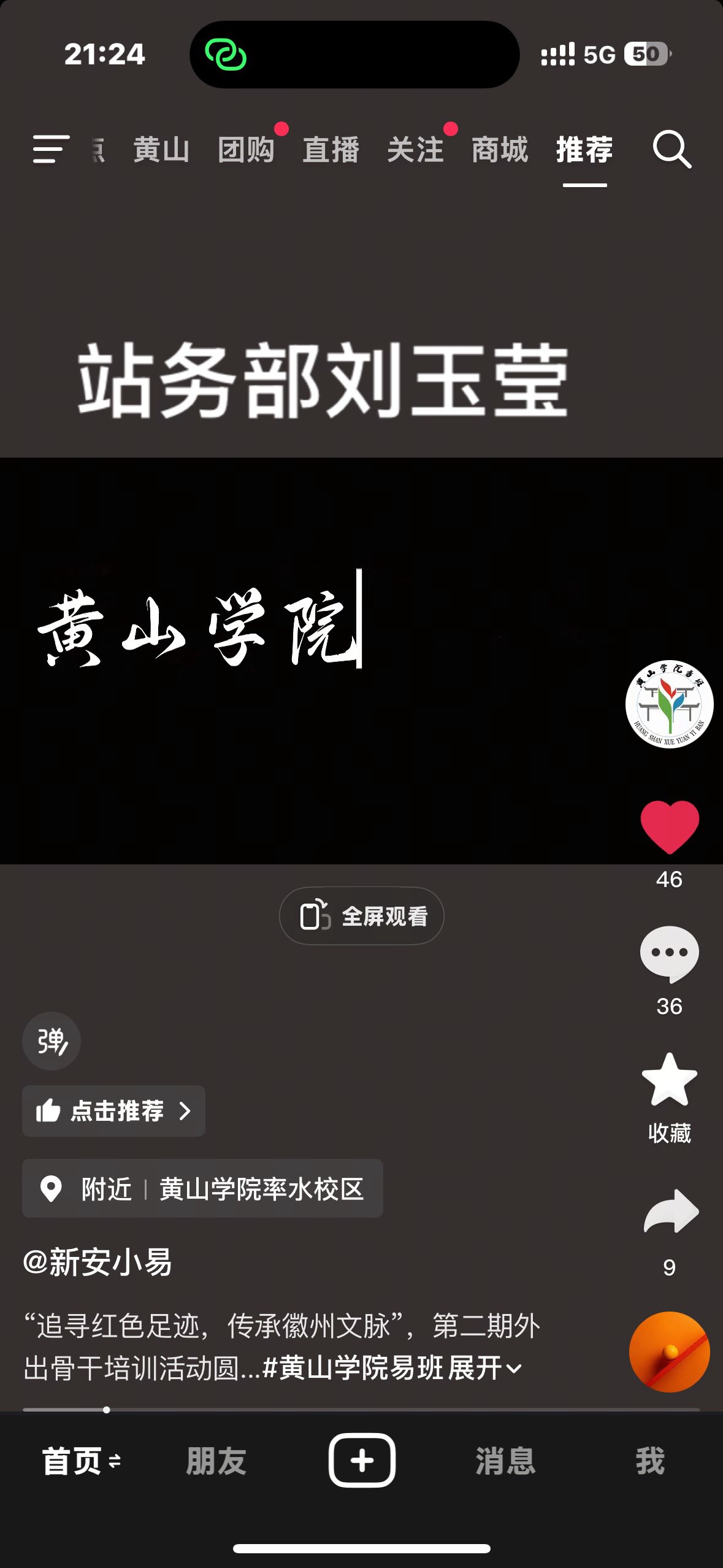This screenshot has width=723, height=1568.
Task: Open the 黄山学院率水校区 location tag
Action: [x=202, y=1188]
